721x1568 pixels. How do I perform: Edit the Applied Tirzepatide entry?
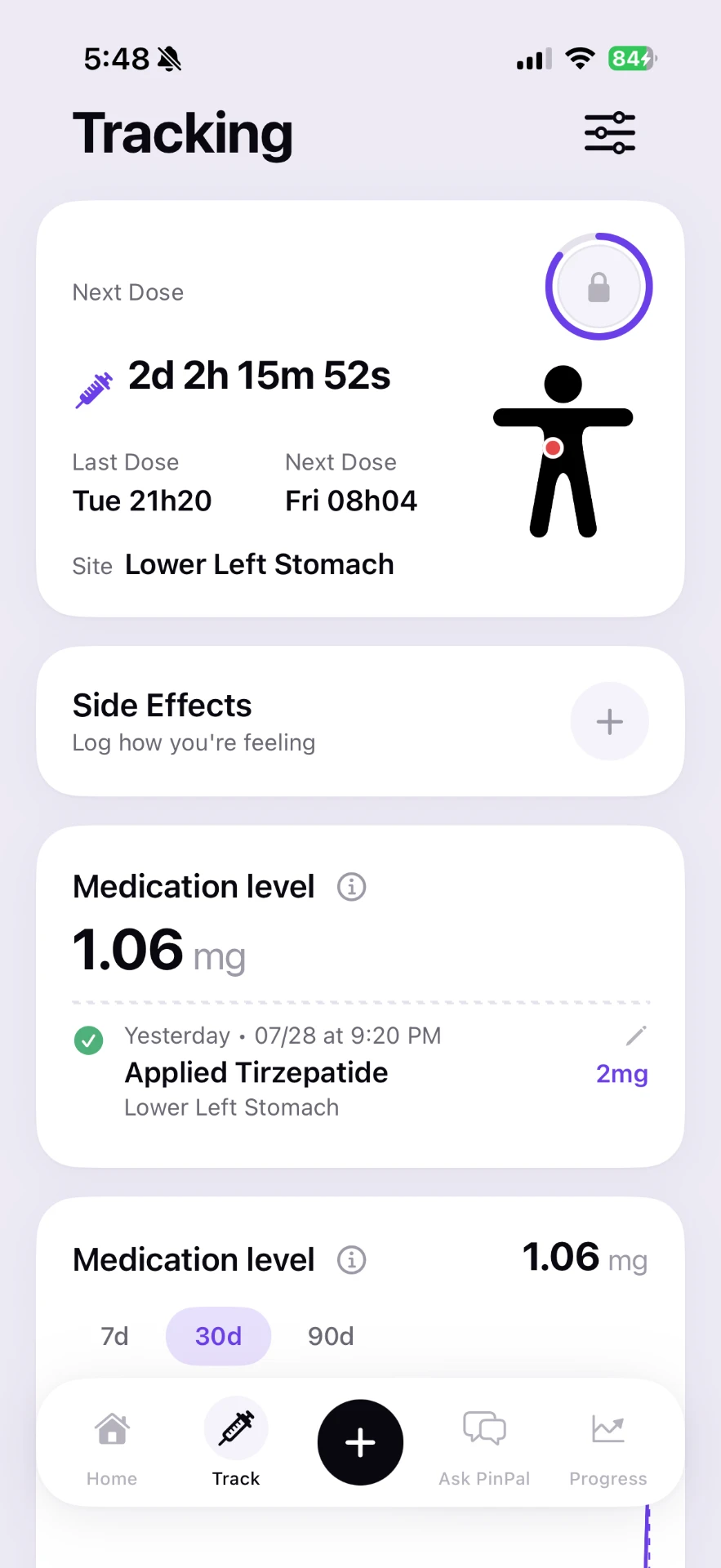pyautogui.click(x=636, y=1036)
